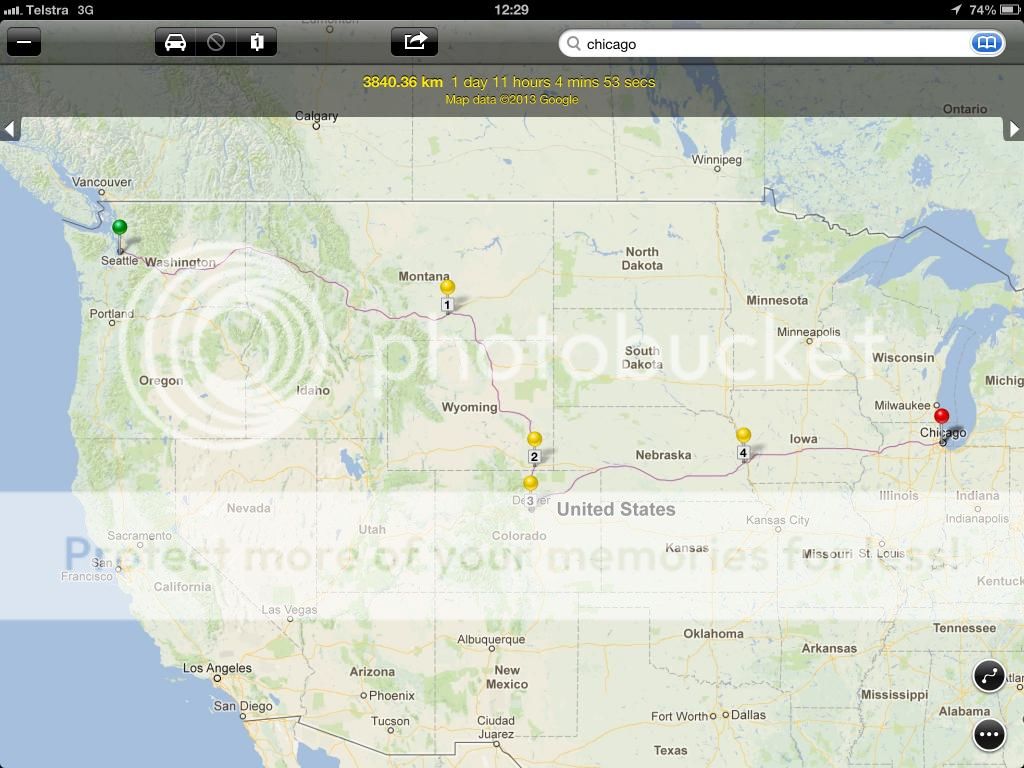Go to the previous route step arrow
This screenshot has width=1024, height=768.
(x=10, y=129)
